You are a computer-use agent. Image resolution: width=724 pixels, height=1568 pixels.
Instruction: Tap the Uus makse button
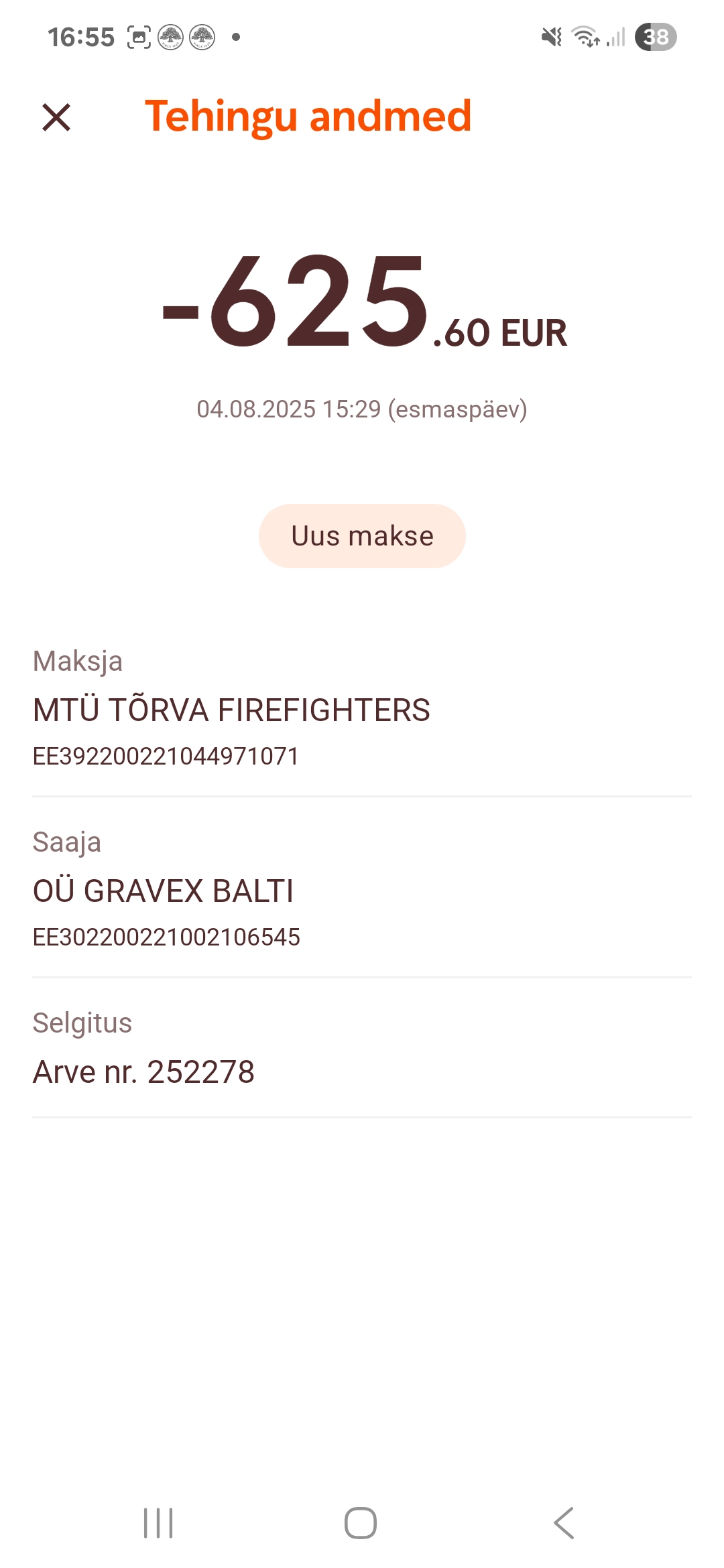point(362,536)
